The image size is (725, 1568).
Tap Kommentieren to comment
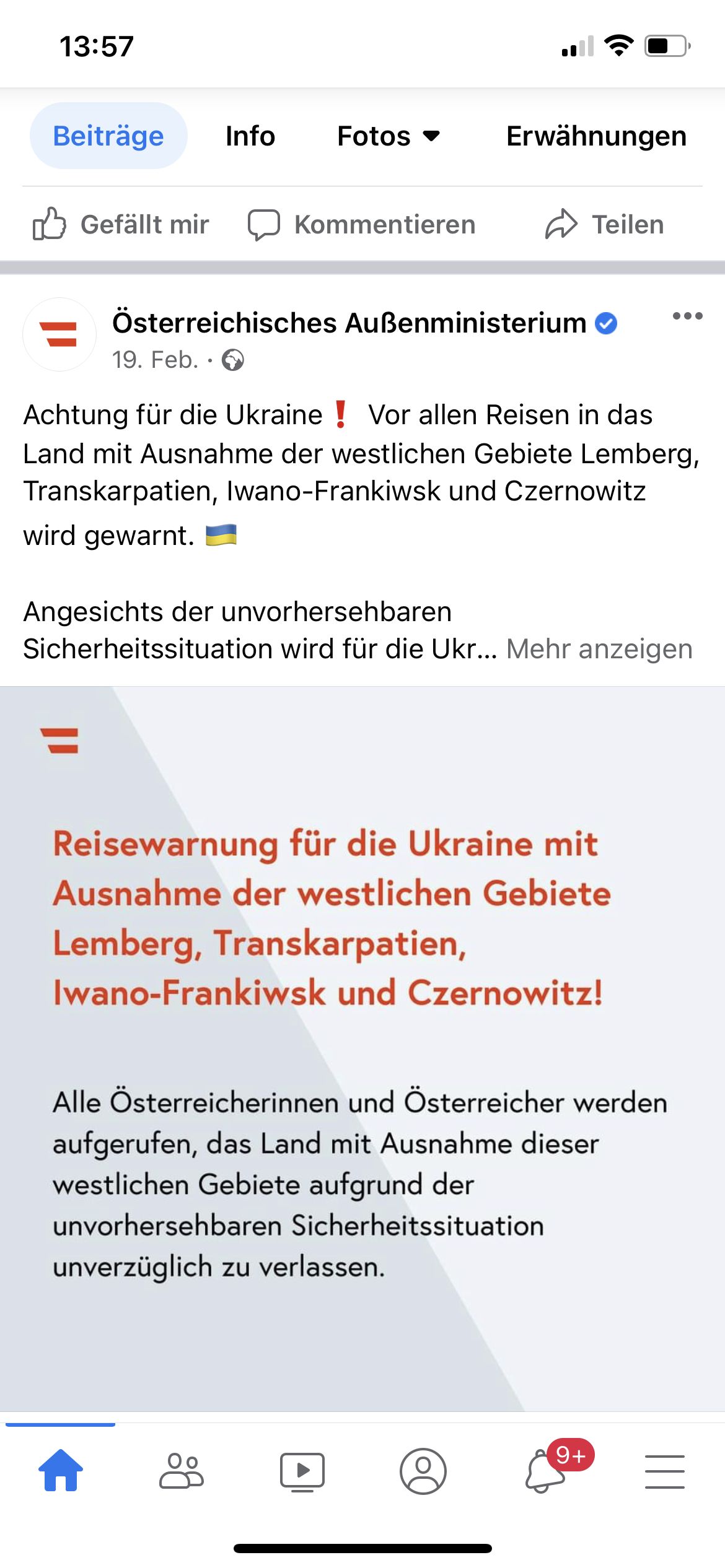362,224
